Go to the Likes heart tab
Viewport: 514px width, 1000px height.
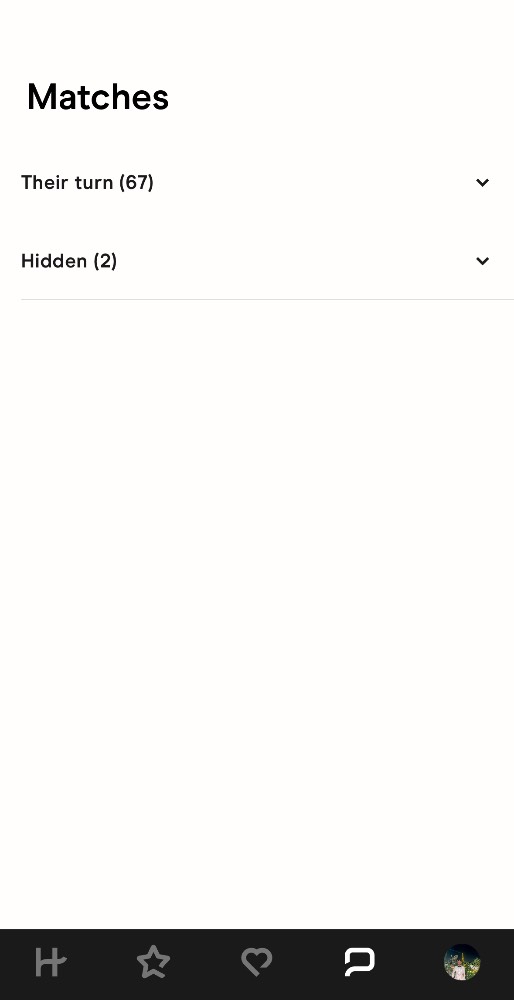coord(257,963)
